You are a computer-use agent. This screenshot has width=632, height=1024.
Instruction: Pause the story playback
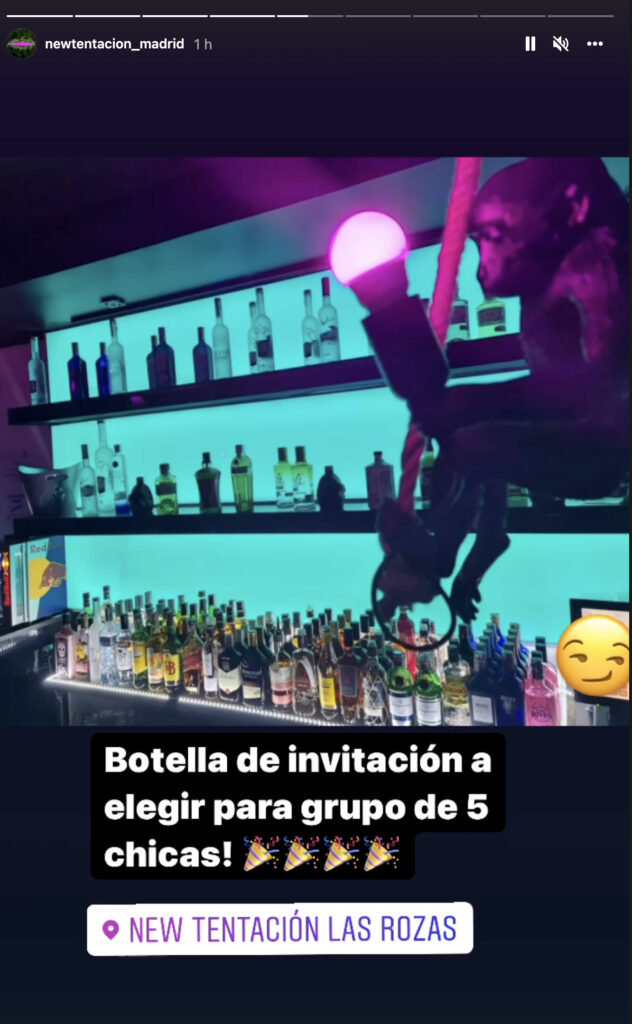pyautogui.click(x=530, y=44)
